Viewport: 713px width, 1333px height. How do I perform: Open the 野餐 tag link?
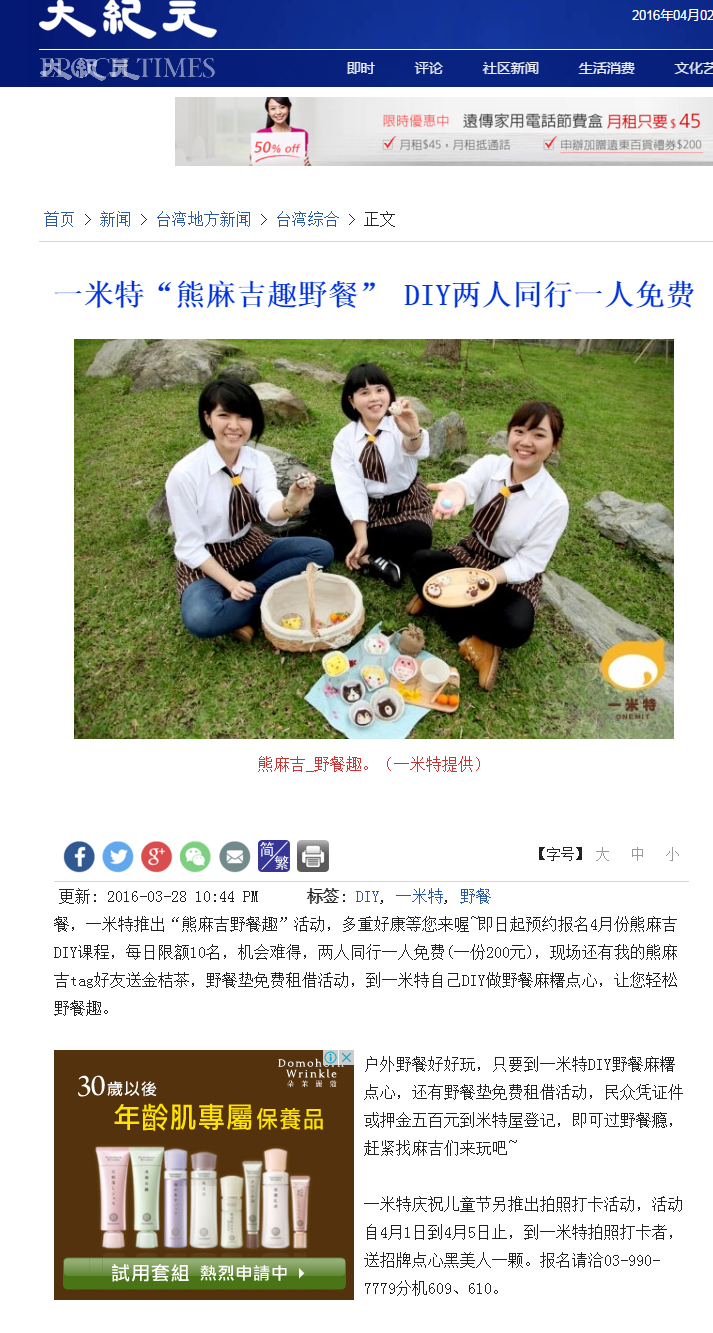click(x=476, y=897)
